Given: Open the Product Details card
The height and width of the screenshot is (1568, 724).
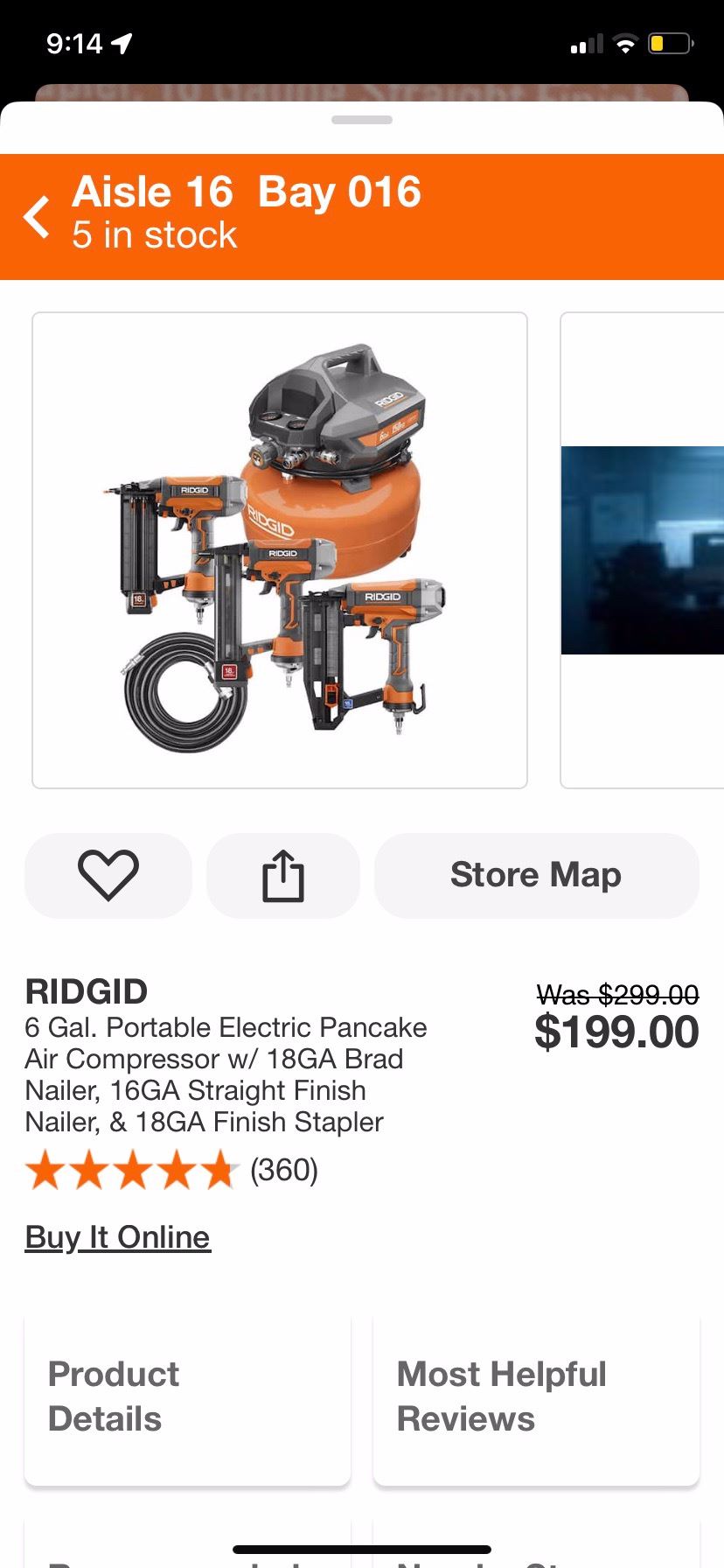Looking at the screenshot, I should click(x=187, y=1398).
